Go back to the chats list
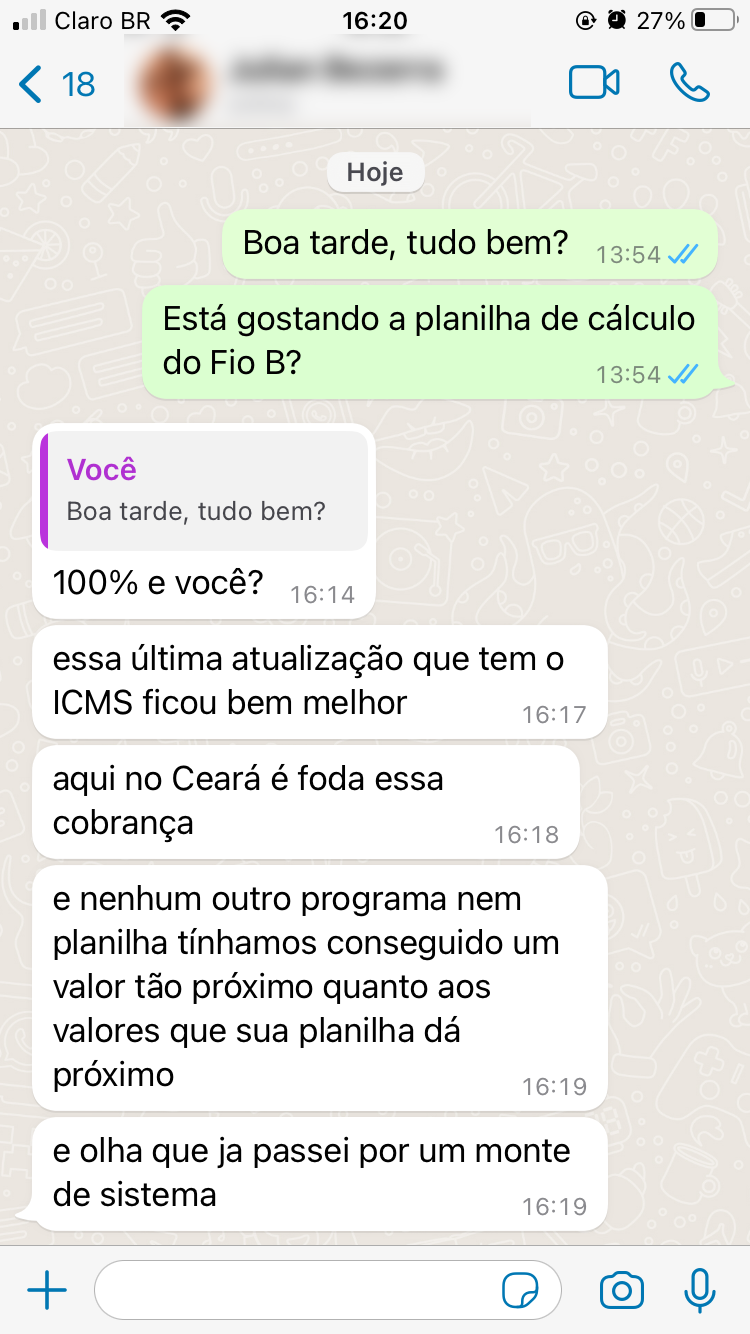 tap(55, 84)
